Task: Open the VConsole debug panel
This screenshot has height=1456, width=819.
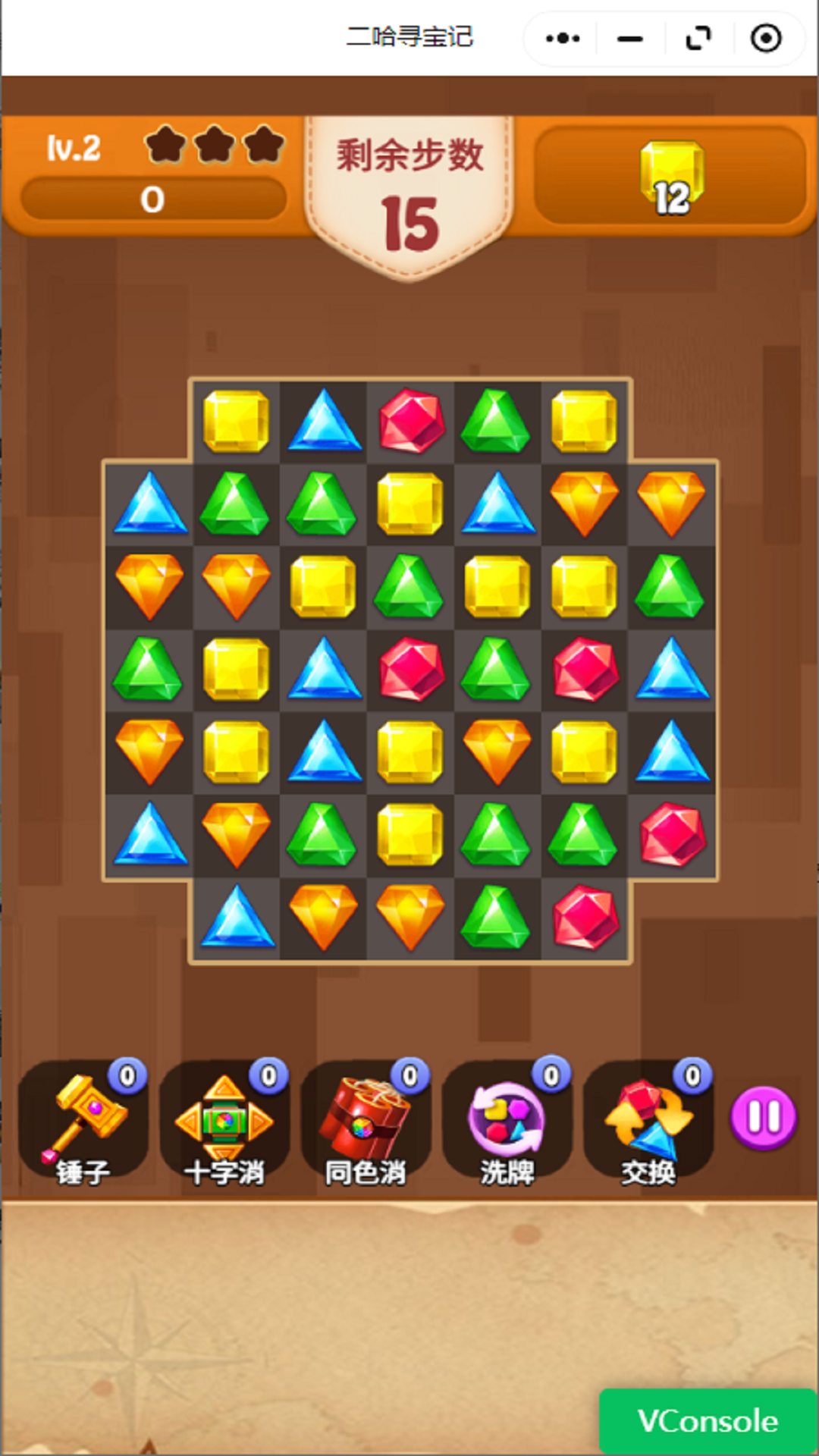Action: 708,1420
